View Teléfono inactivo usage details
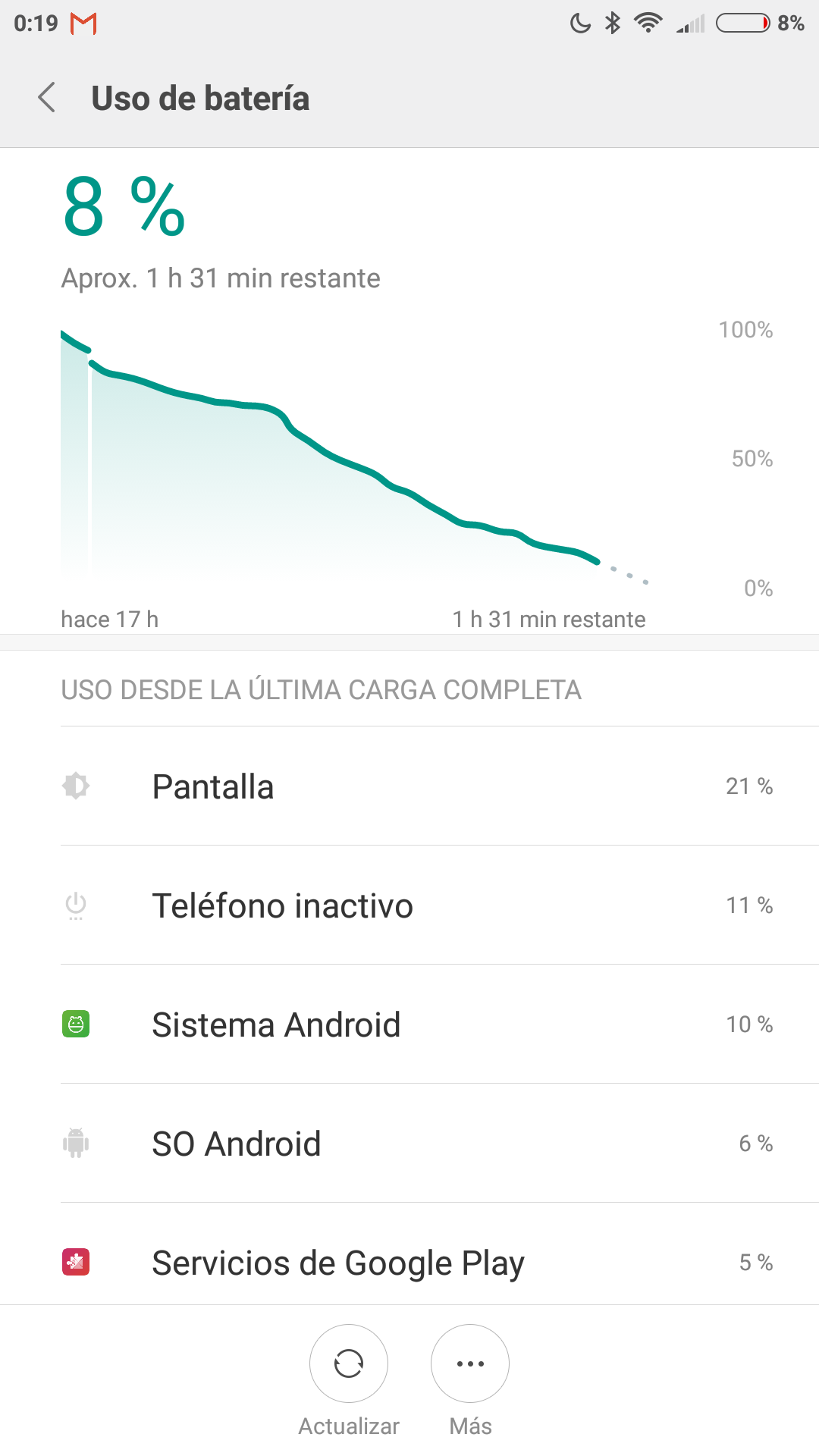 pyautogui.click(x=409, y=905)
